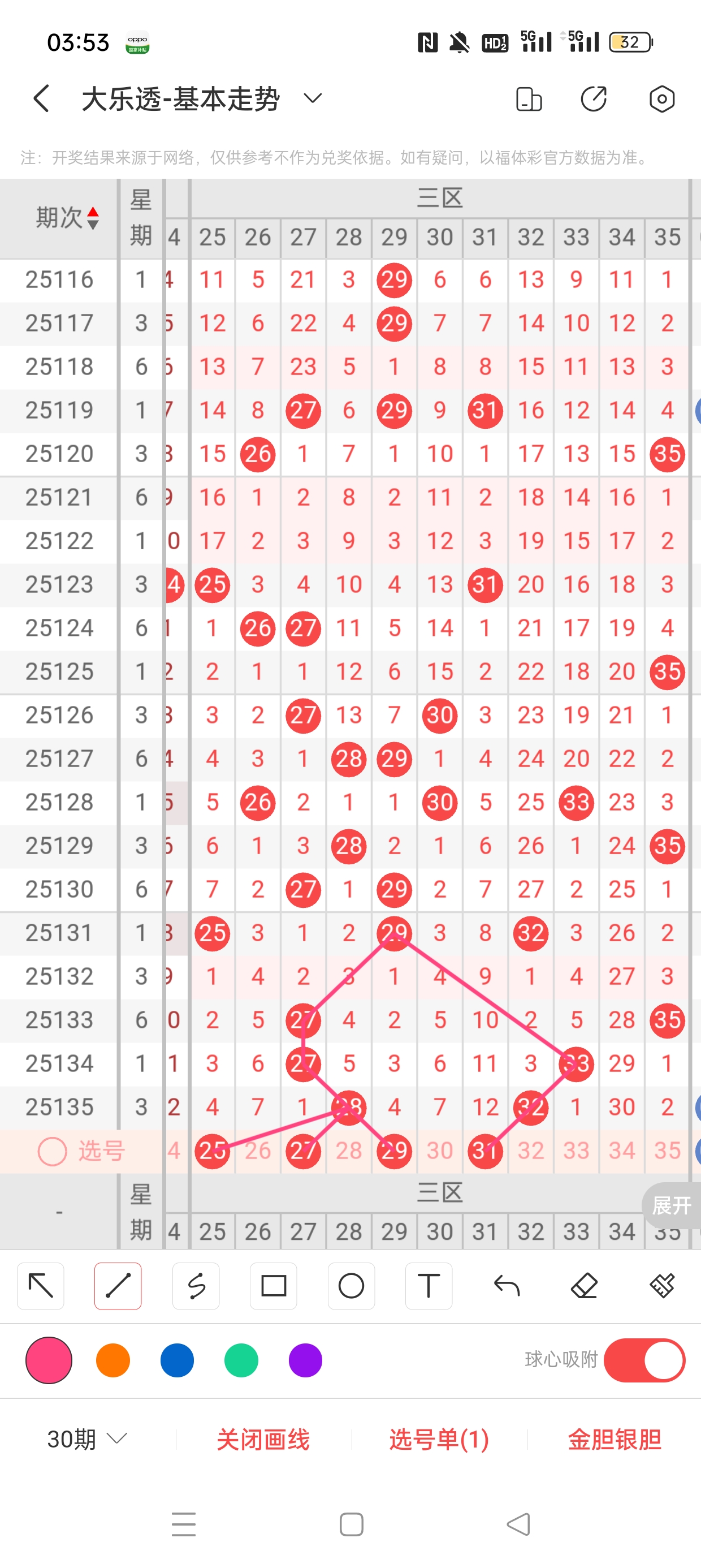This screenshot has width=701, height=1568.
Task: Open the share icon in the top bar
Action: [x=593, y=98]
